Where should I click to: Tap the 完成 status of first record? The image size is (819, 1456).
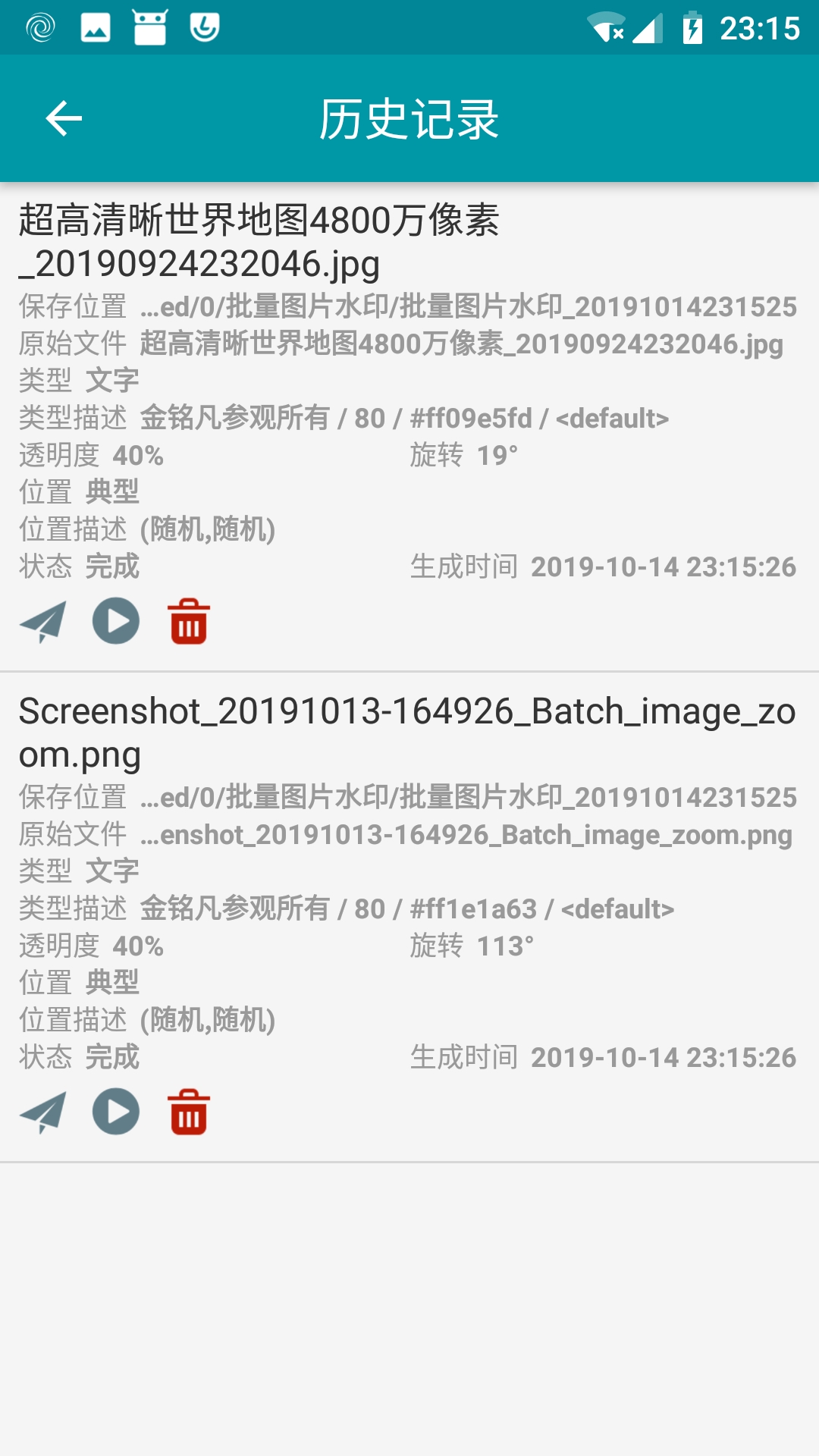112,565
